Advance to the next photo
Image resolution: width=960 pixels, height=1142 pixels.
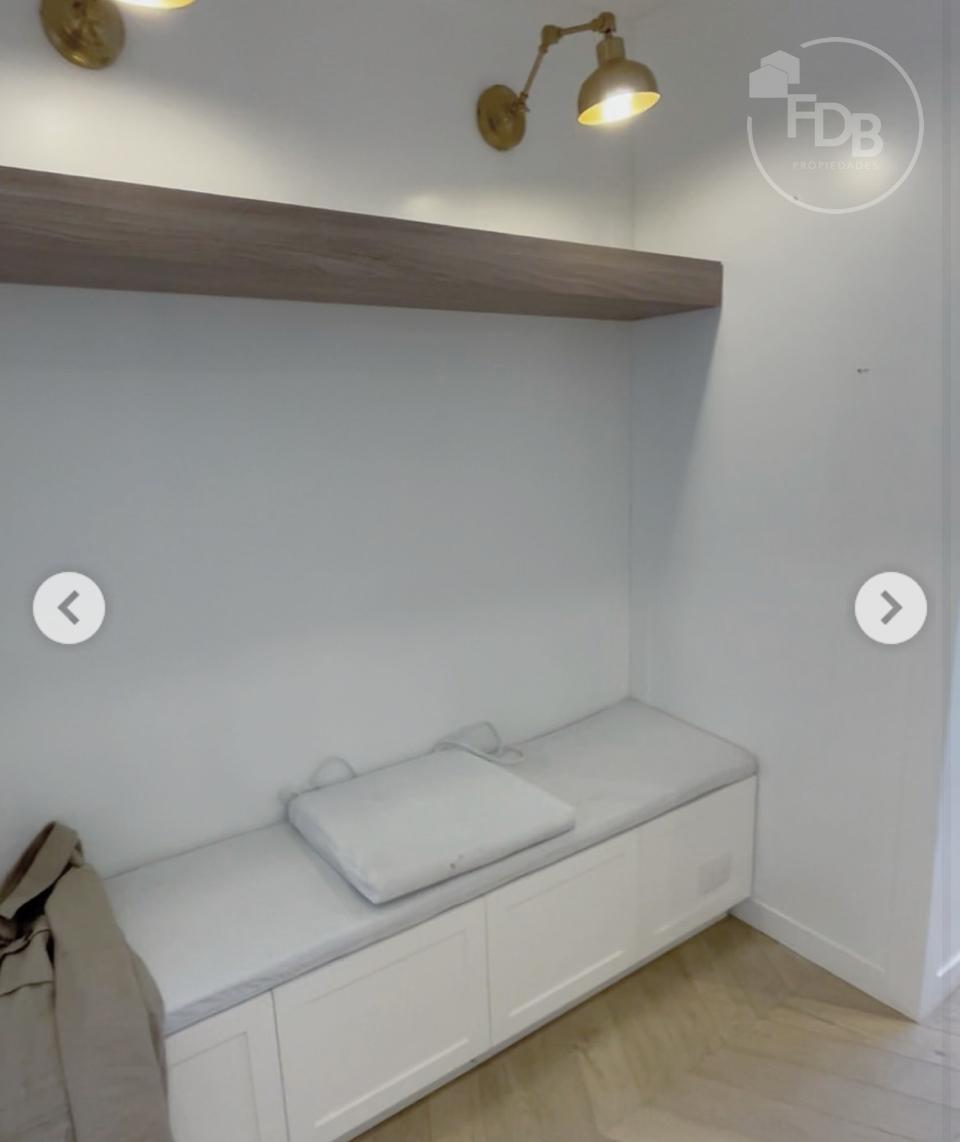[890, 608]
